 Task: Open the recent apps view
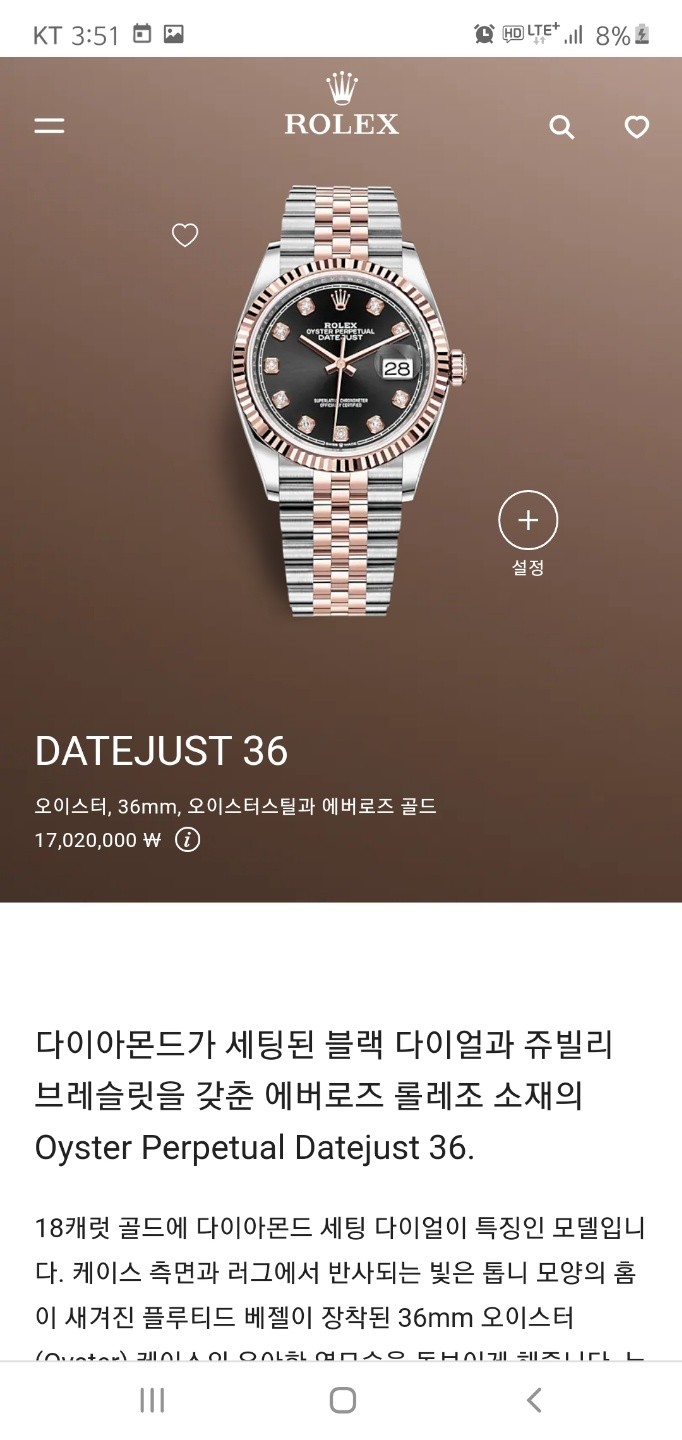(x=152, y=1400)
